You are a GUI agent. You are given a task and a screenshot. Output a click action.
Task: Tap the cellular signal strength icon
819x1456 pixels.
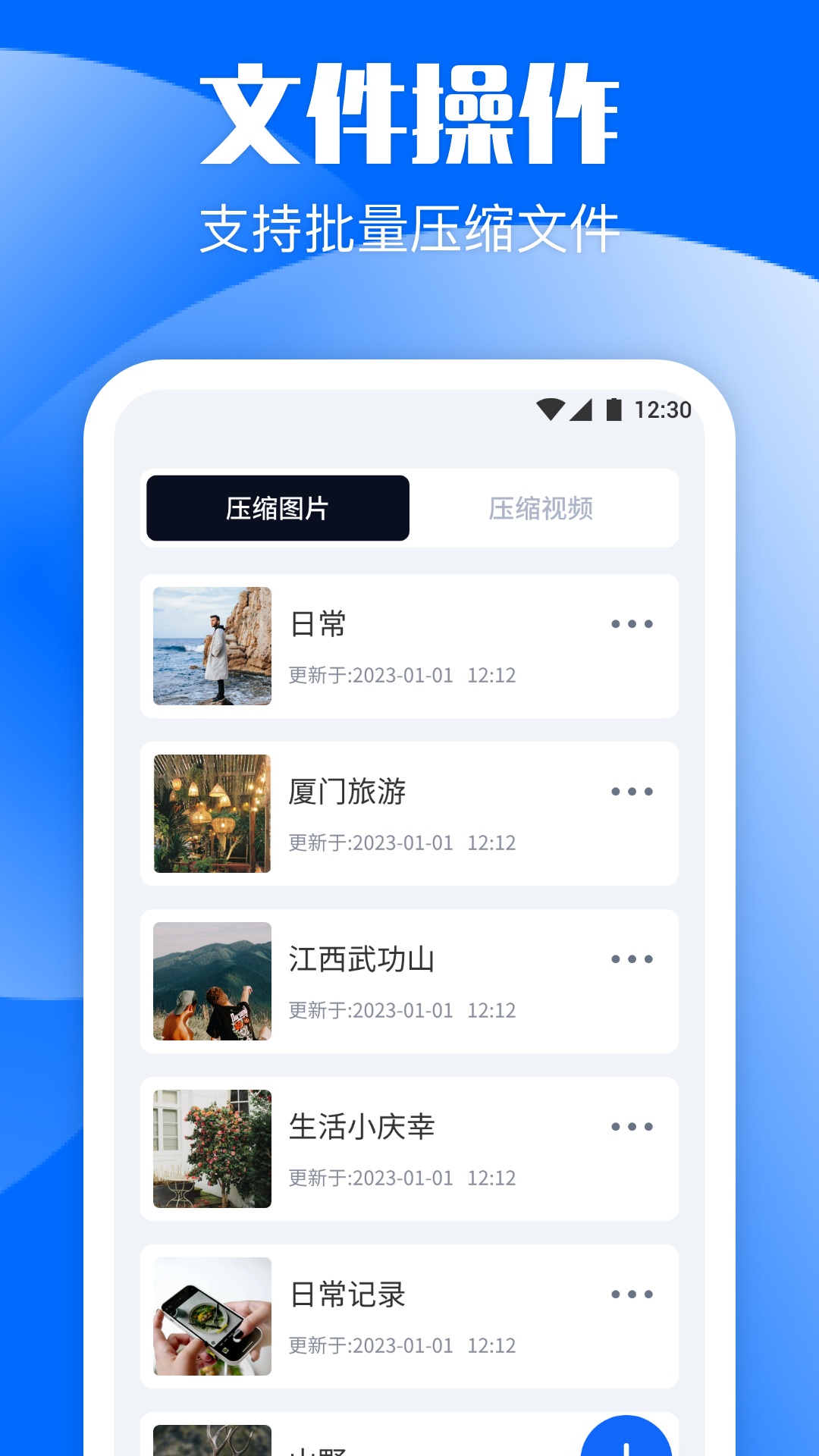click(582, 409)
